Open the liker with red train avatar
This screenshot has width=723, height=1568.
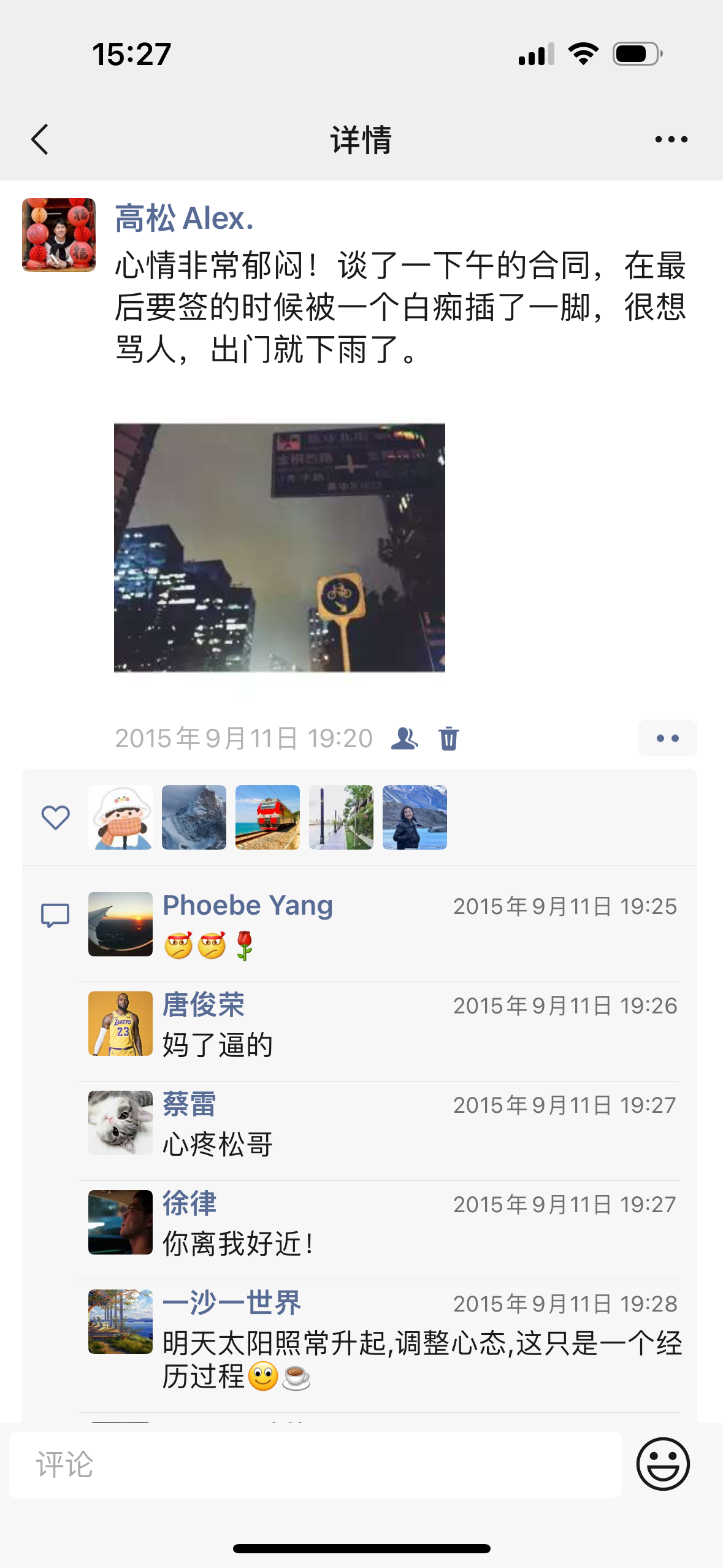(267, 817)
